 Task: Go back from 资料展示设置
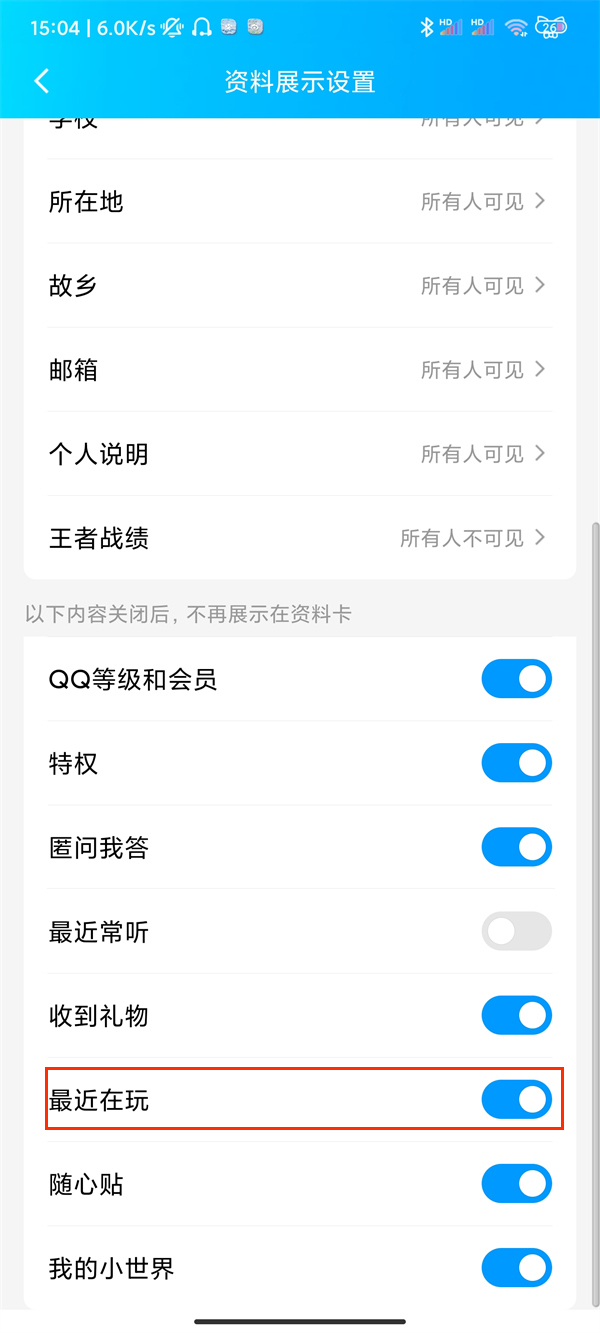click(41, 81)
